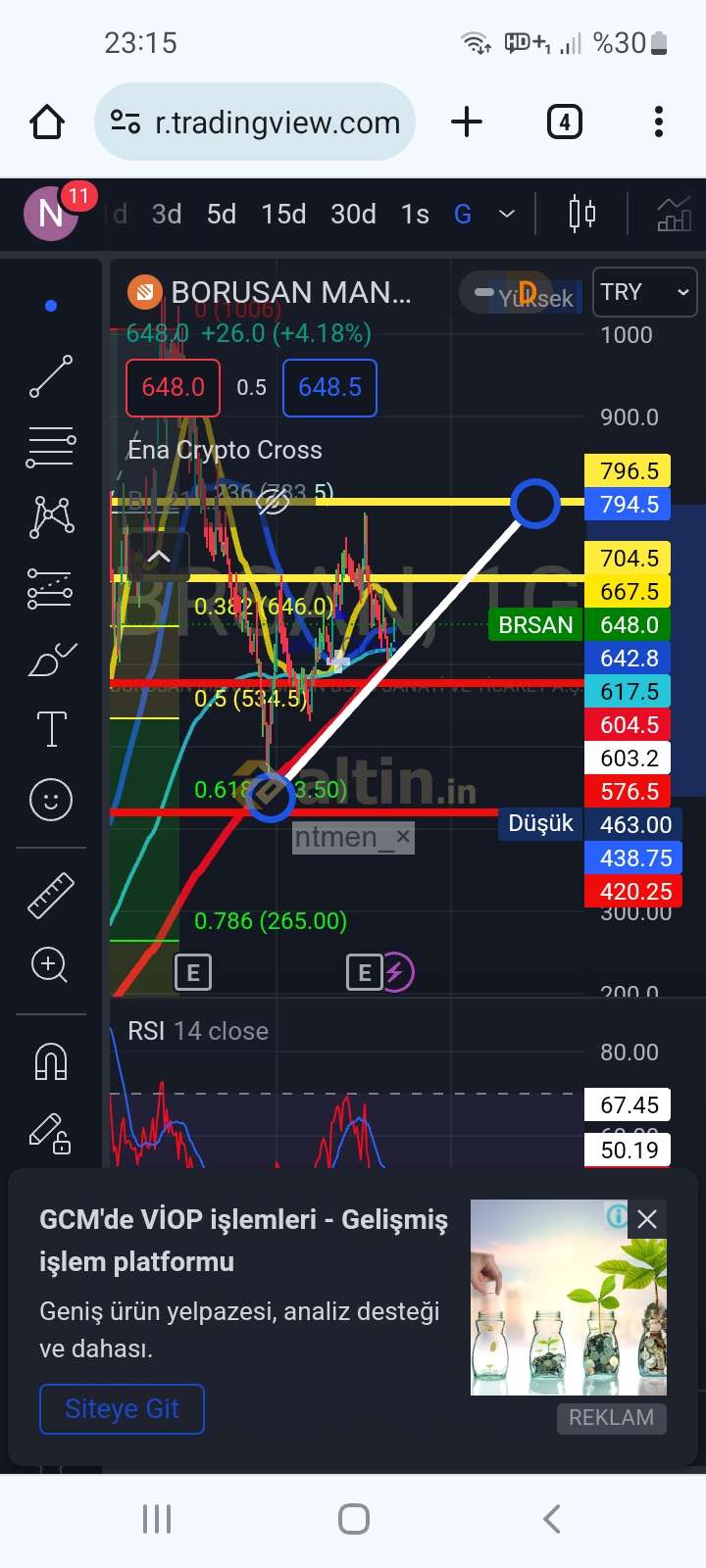Expand the timeframe dropdown chevron
Viewport: 706px width, 1568px height.
[x=507, y=214]
